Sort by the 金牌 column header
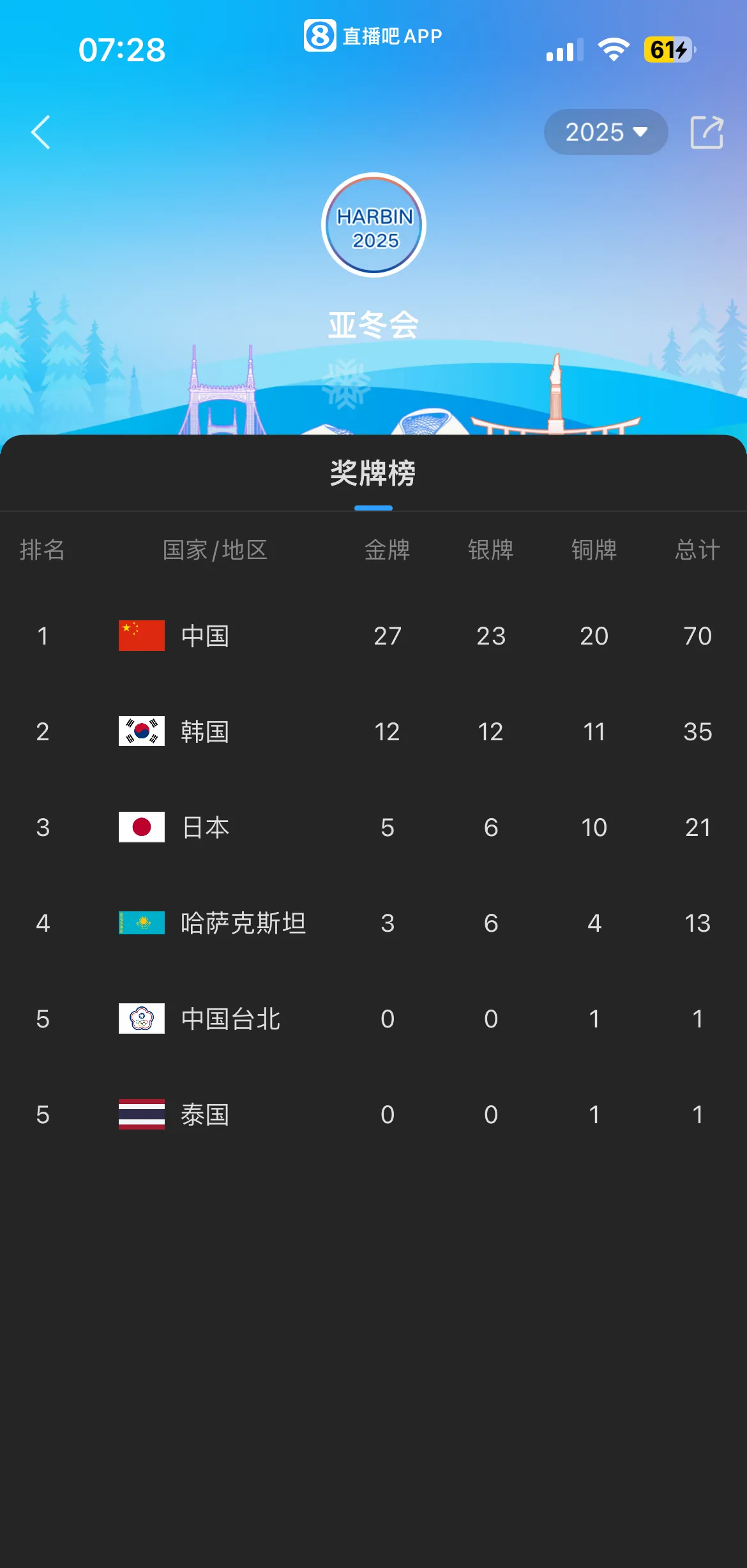 [x=387, y=551]
